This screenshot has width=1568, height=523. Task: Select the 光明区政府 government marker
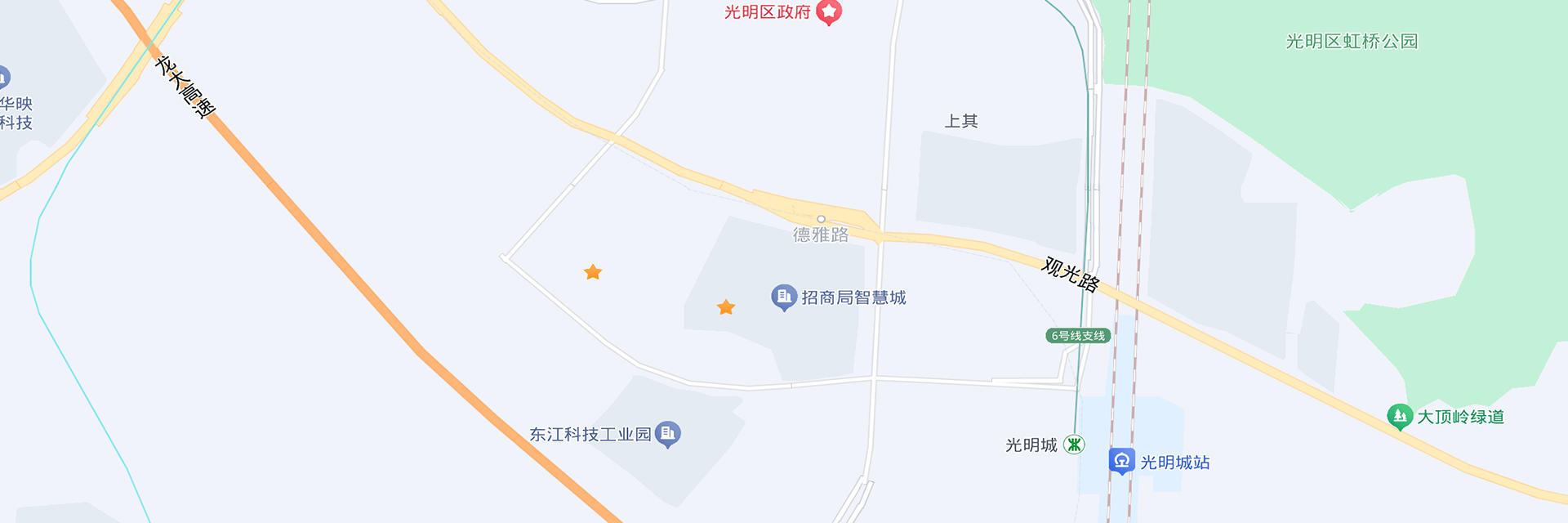(829, 11)
